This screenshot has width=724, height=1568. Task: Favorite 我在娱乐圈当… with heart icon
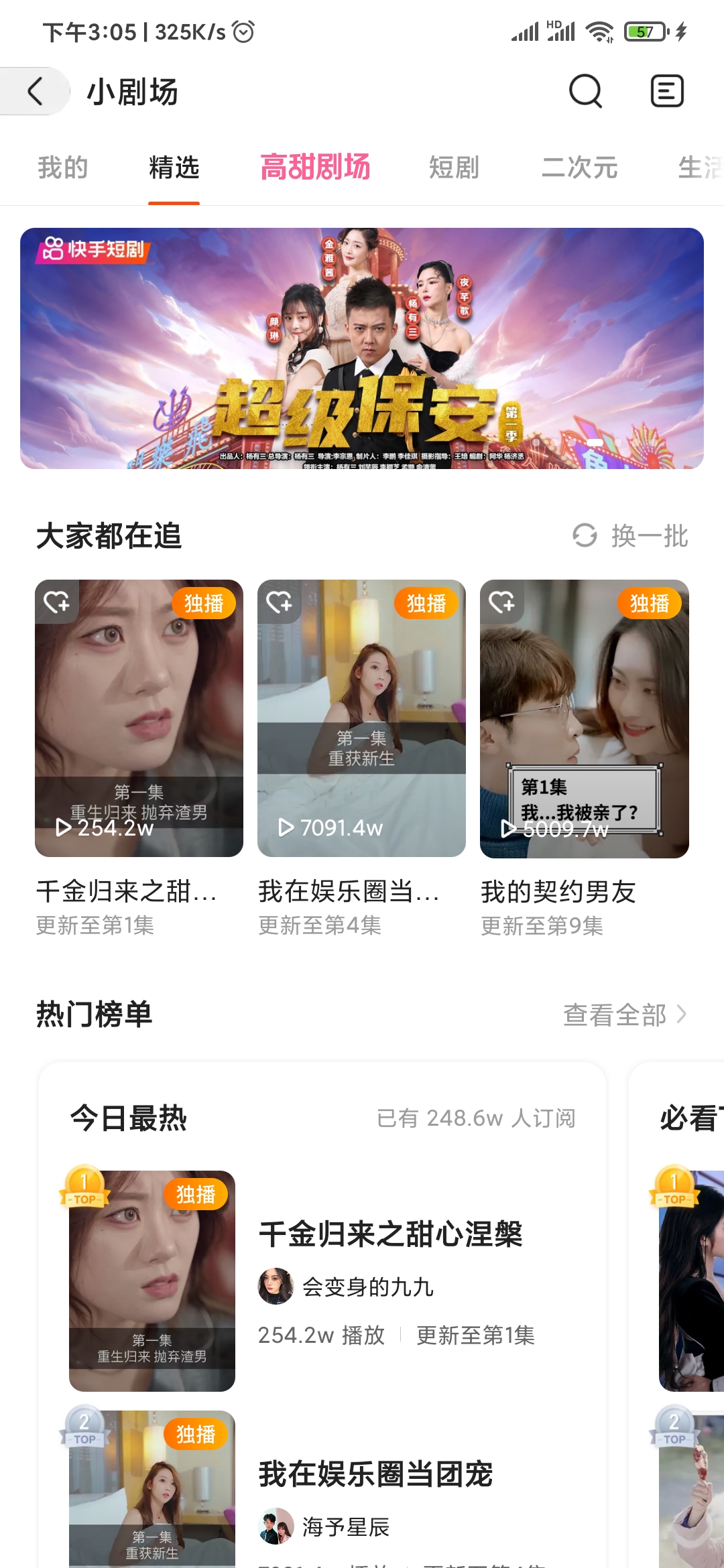pos(280,602)
